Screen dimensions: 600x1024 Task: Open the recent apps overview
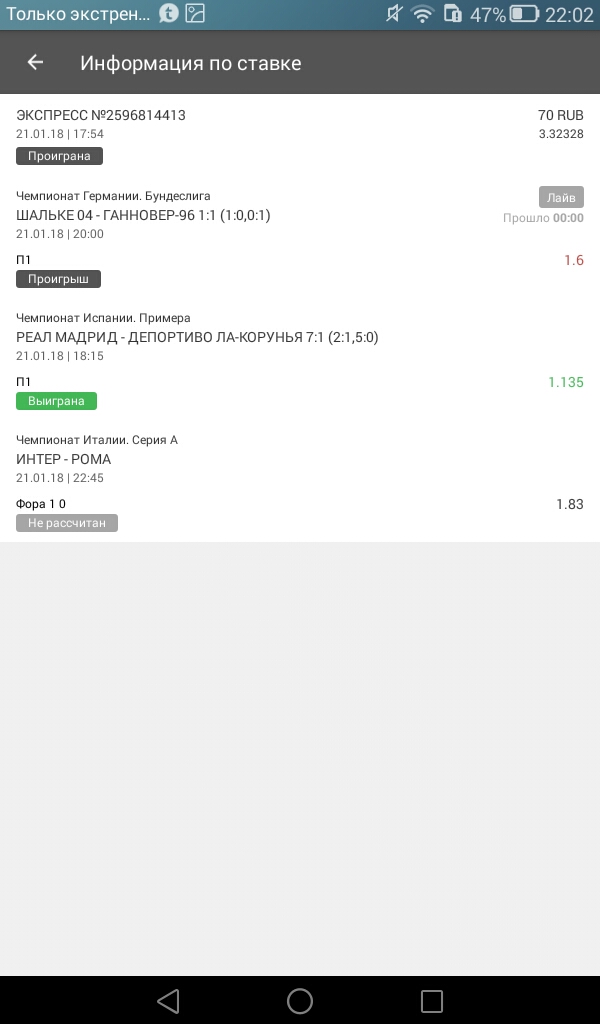coord(431,1000)
